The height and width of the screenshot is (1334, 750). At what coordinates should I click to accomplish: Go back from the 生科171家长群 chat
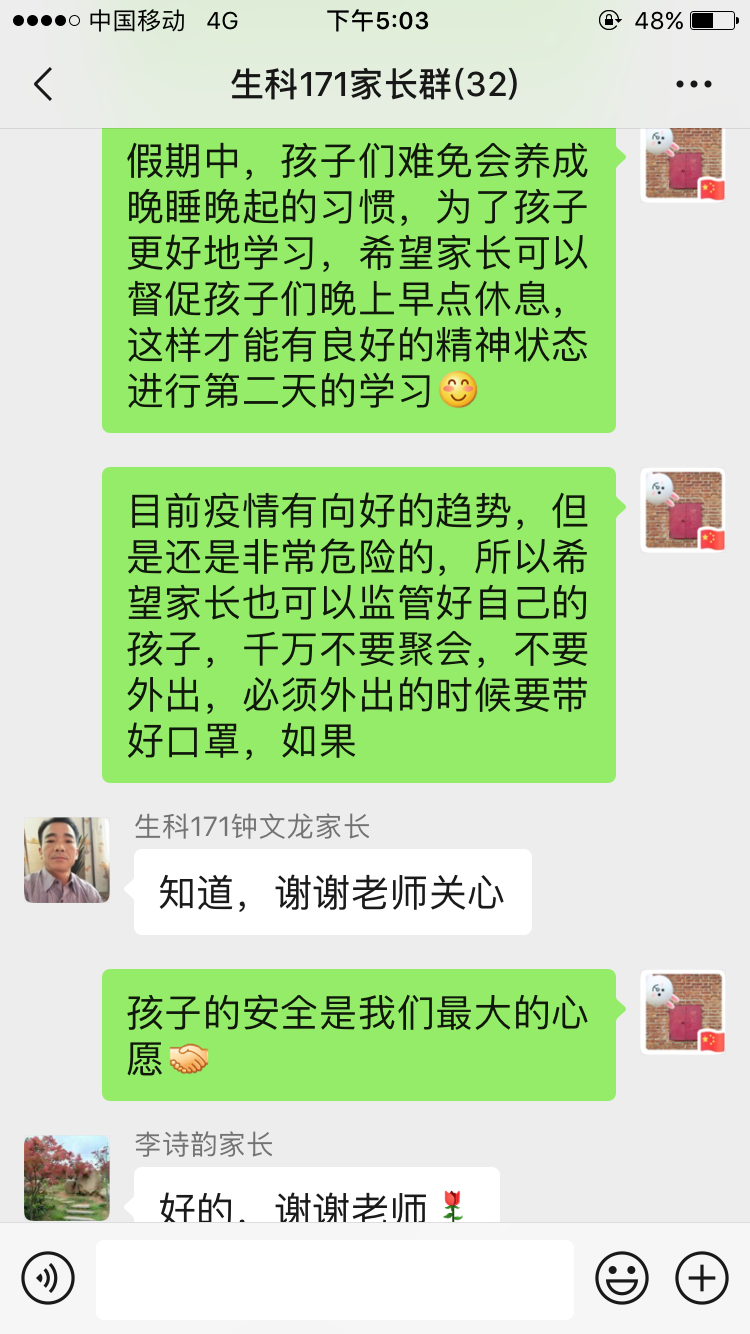[43, 85]
